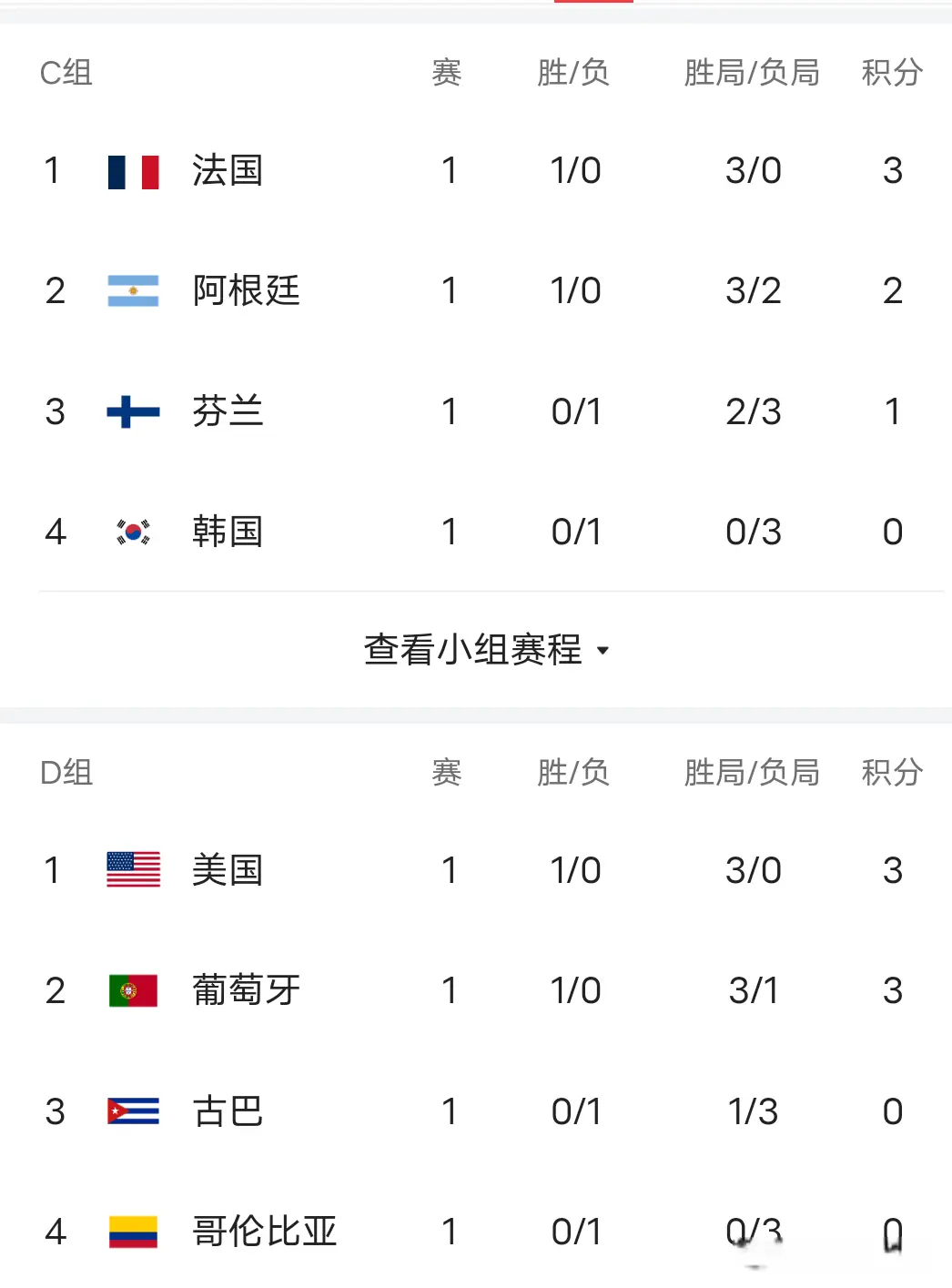Click the 积分 points column header

[891, 73]
